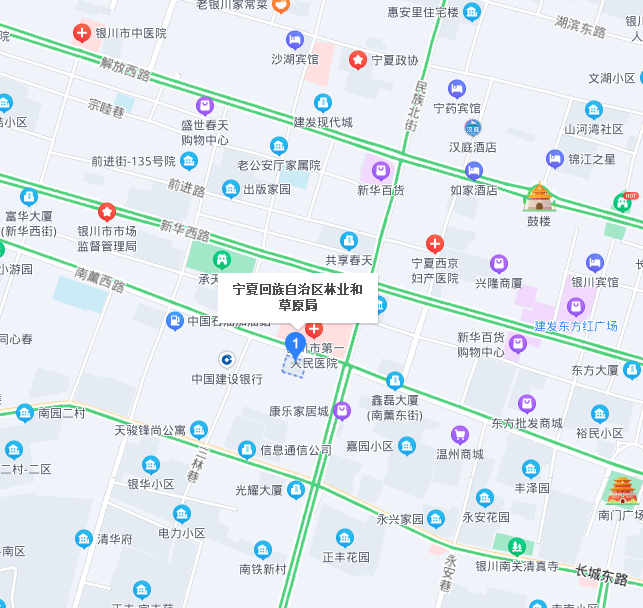
Task: Open the 银川市中医院 hospital marker
Action: click(x=83, y=33)
